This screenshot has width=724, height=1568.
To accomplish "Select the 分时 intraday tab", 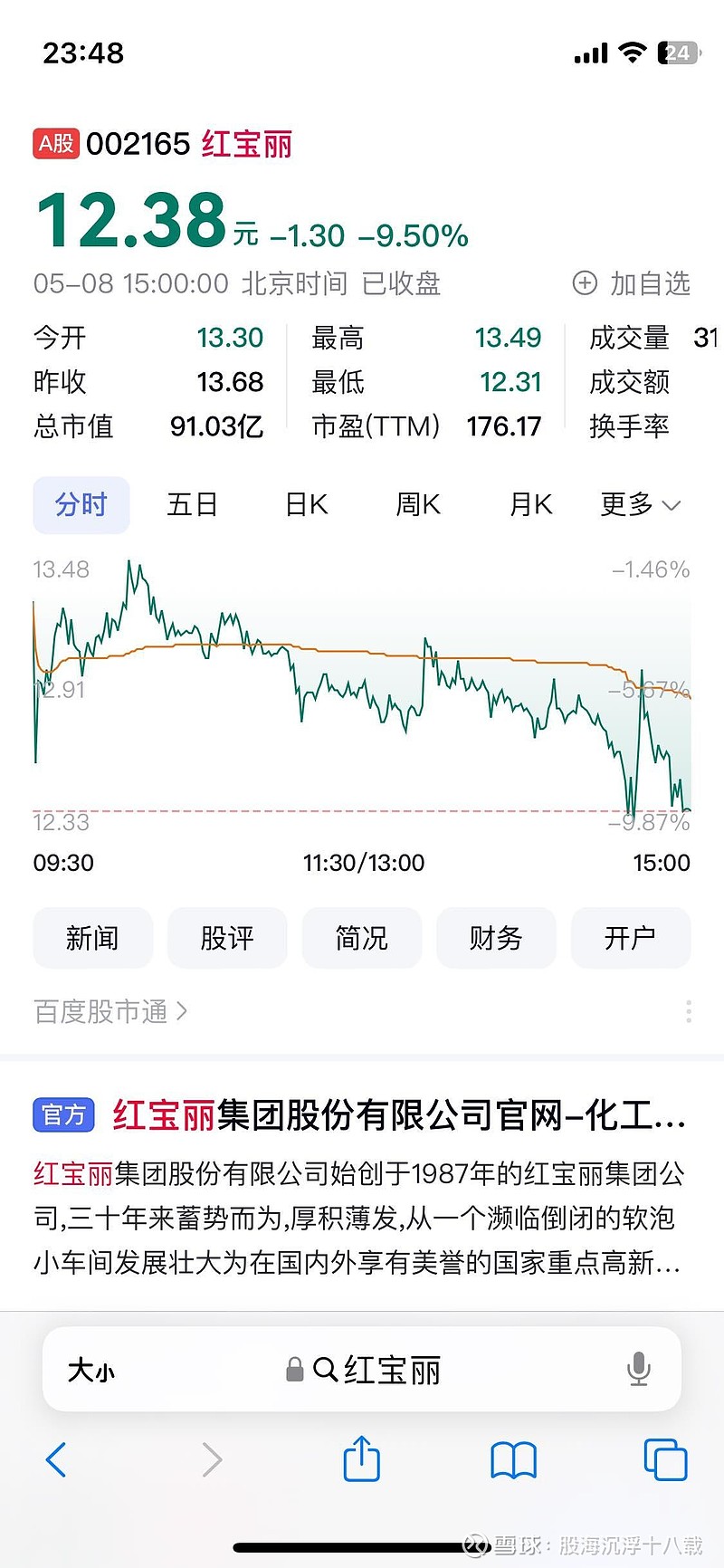I will click(x=81, y=504).
